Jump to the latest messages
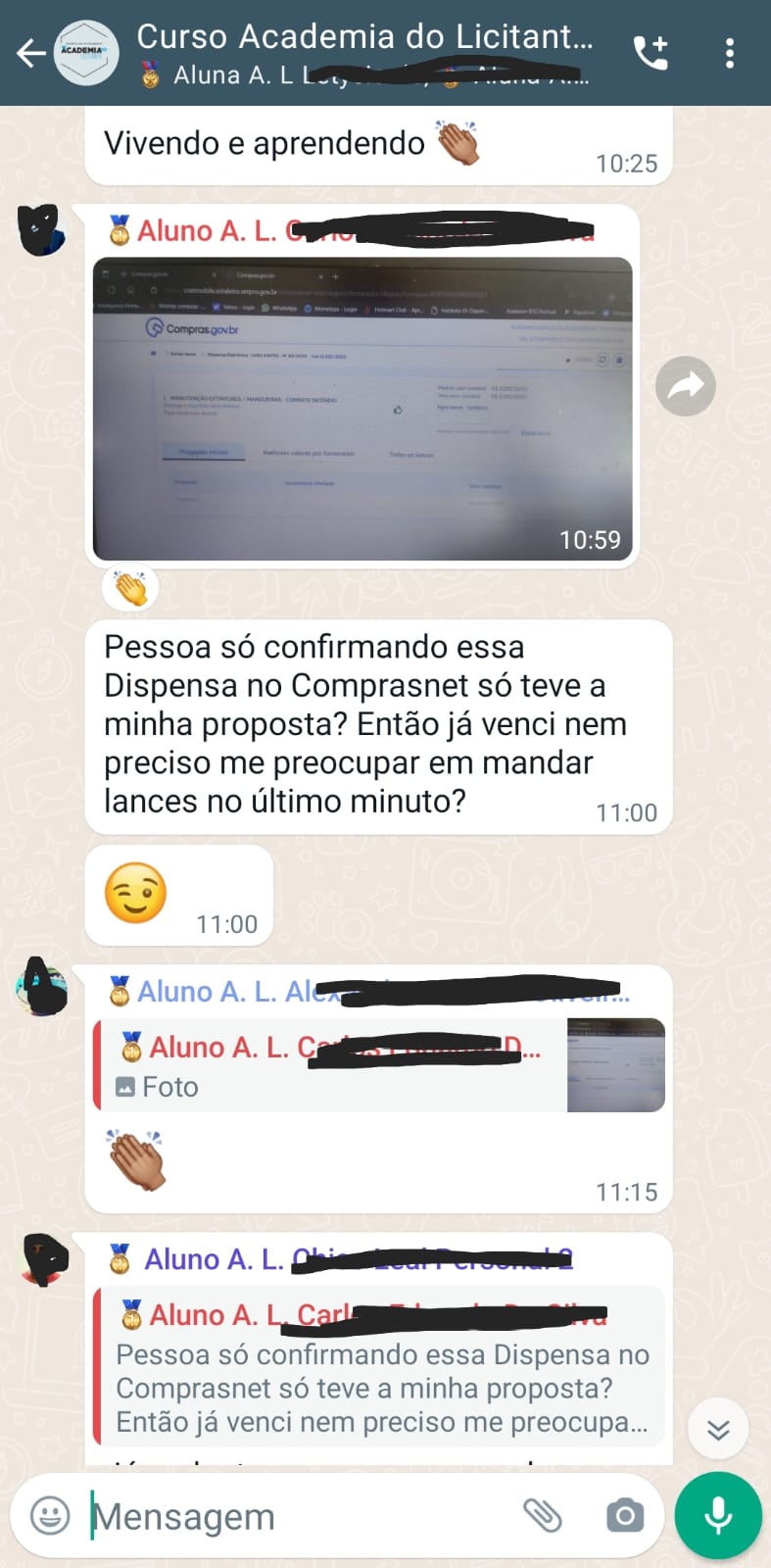The width and height of the screenshot is (771, 1568). tap(718, 1431)
